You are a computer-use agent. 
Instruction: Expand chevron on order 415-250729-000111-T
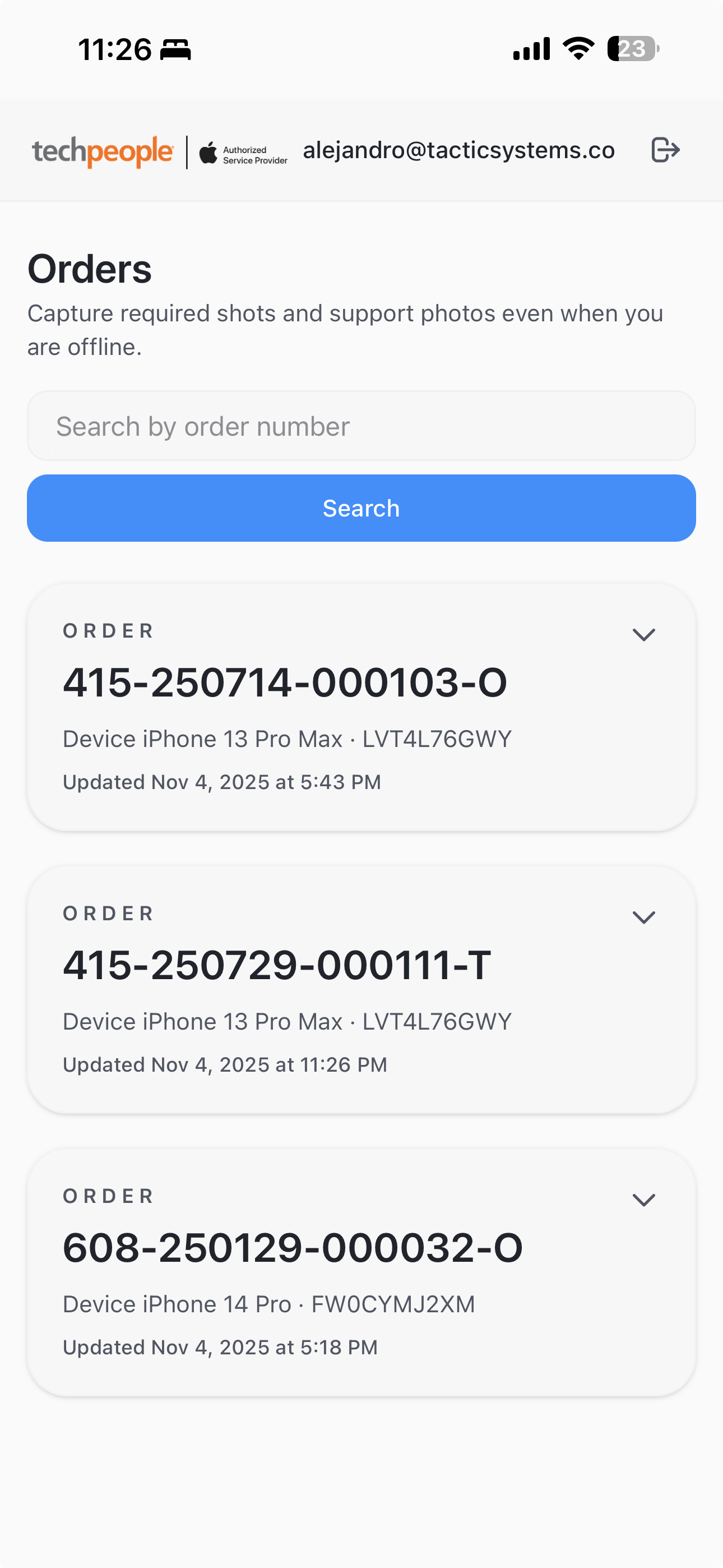[x=643, y=917]
